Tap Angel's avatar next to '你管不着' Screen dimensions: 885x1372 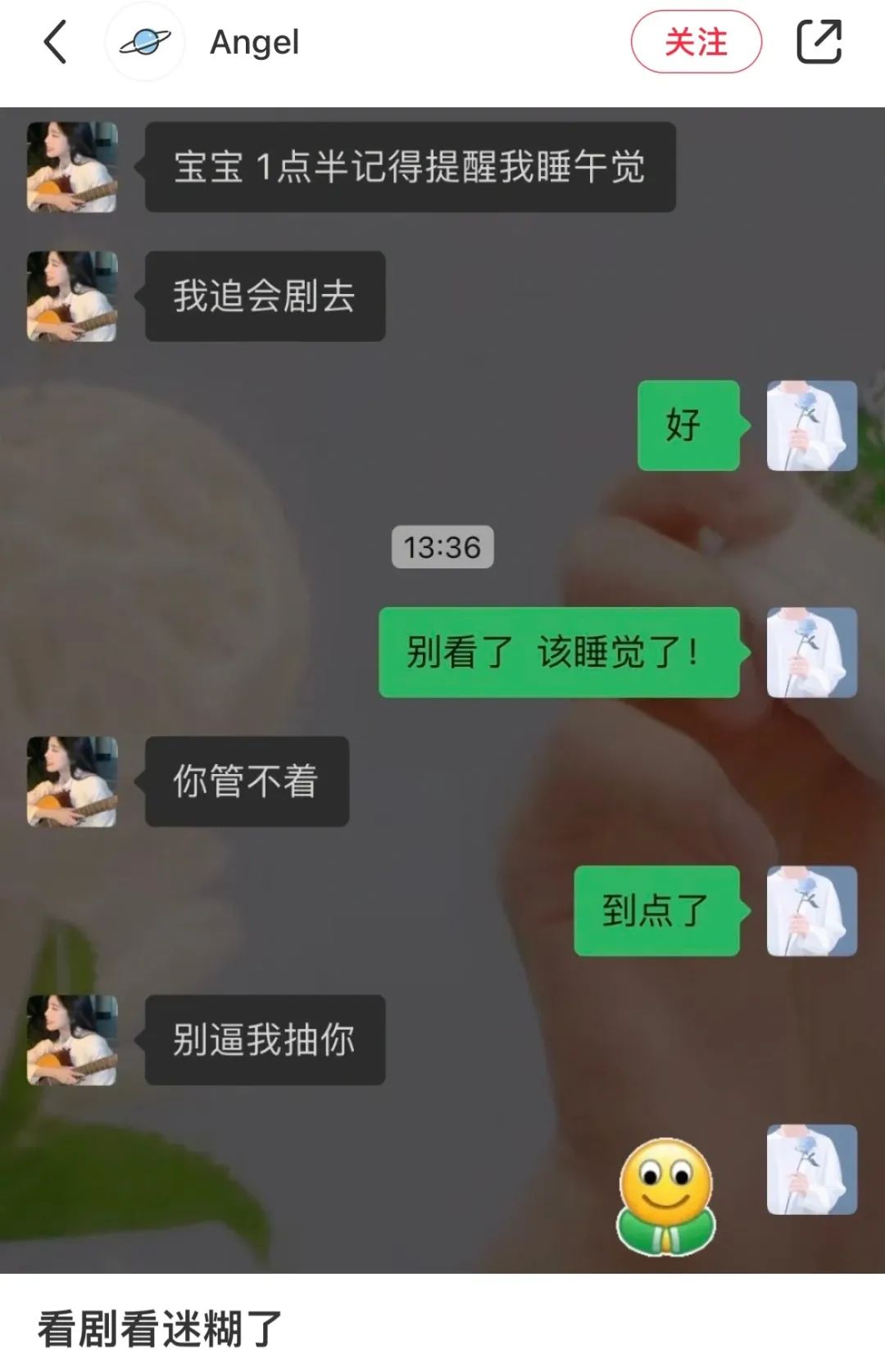pyautogui.click(x=70, y=781)
